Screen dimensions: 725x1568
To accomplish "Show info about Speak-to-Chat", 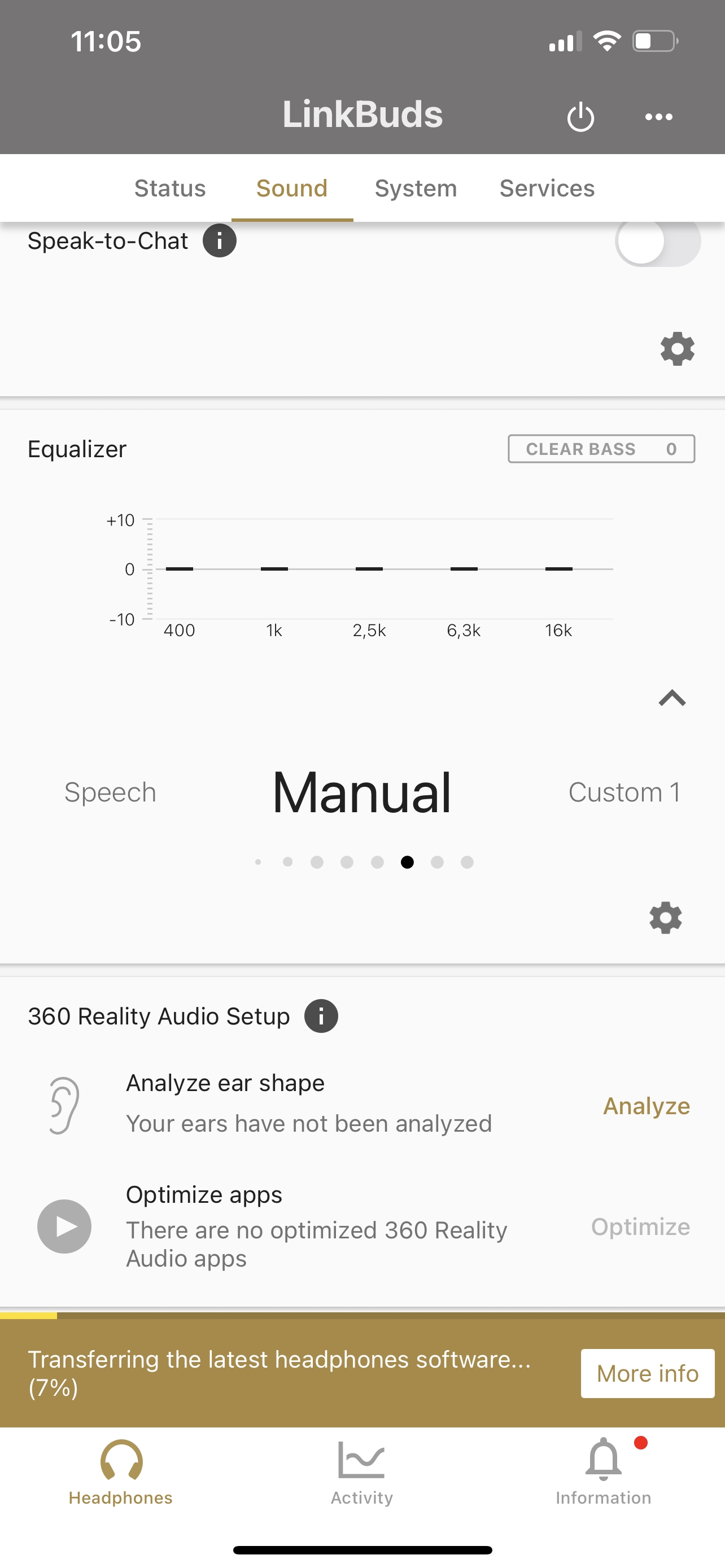I will [x=219, y=241].
